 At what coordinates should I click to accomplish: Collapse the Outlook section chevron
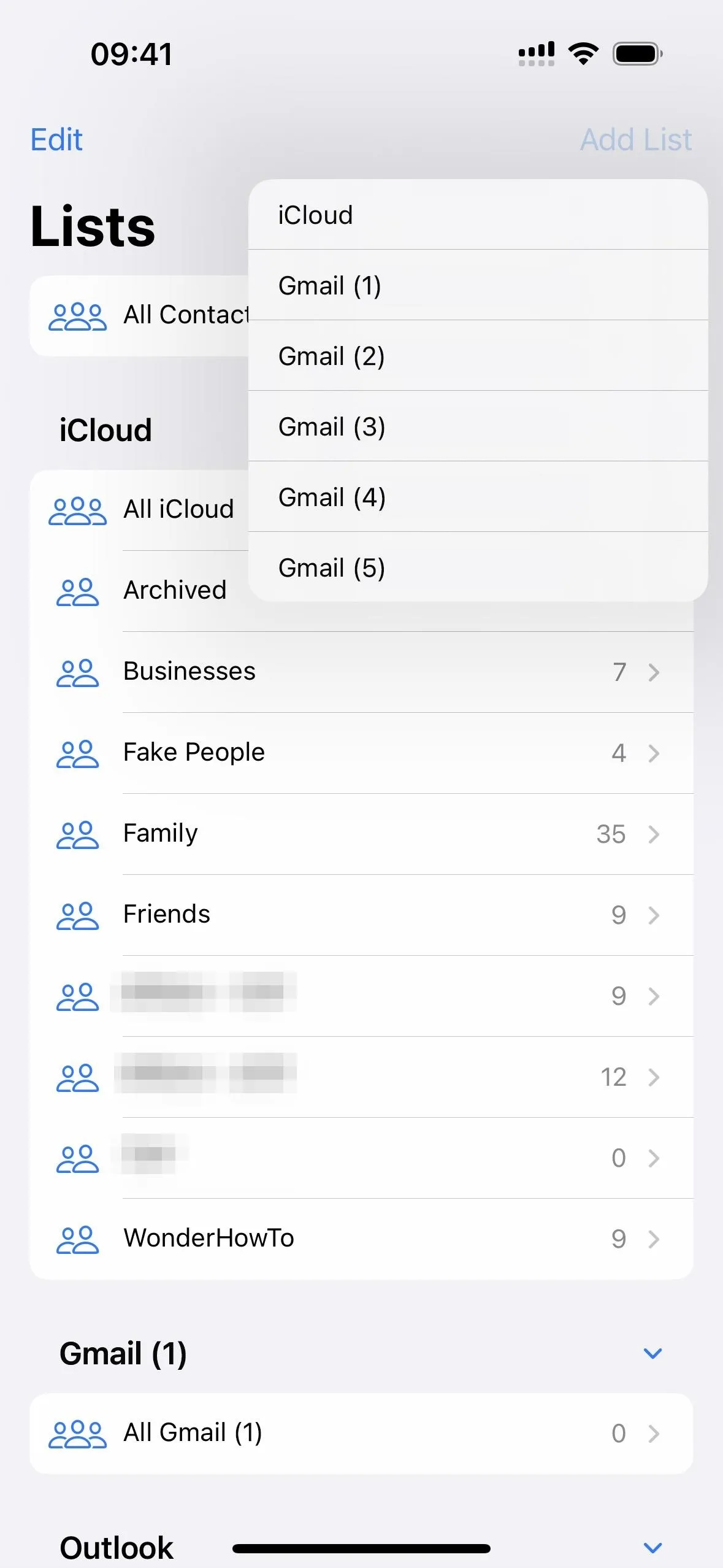tap(652, 1547)
